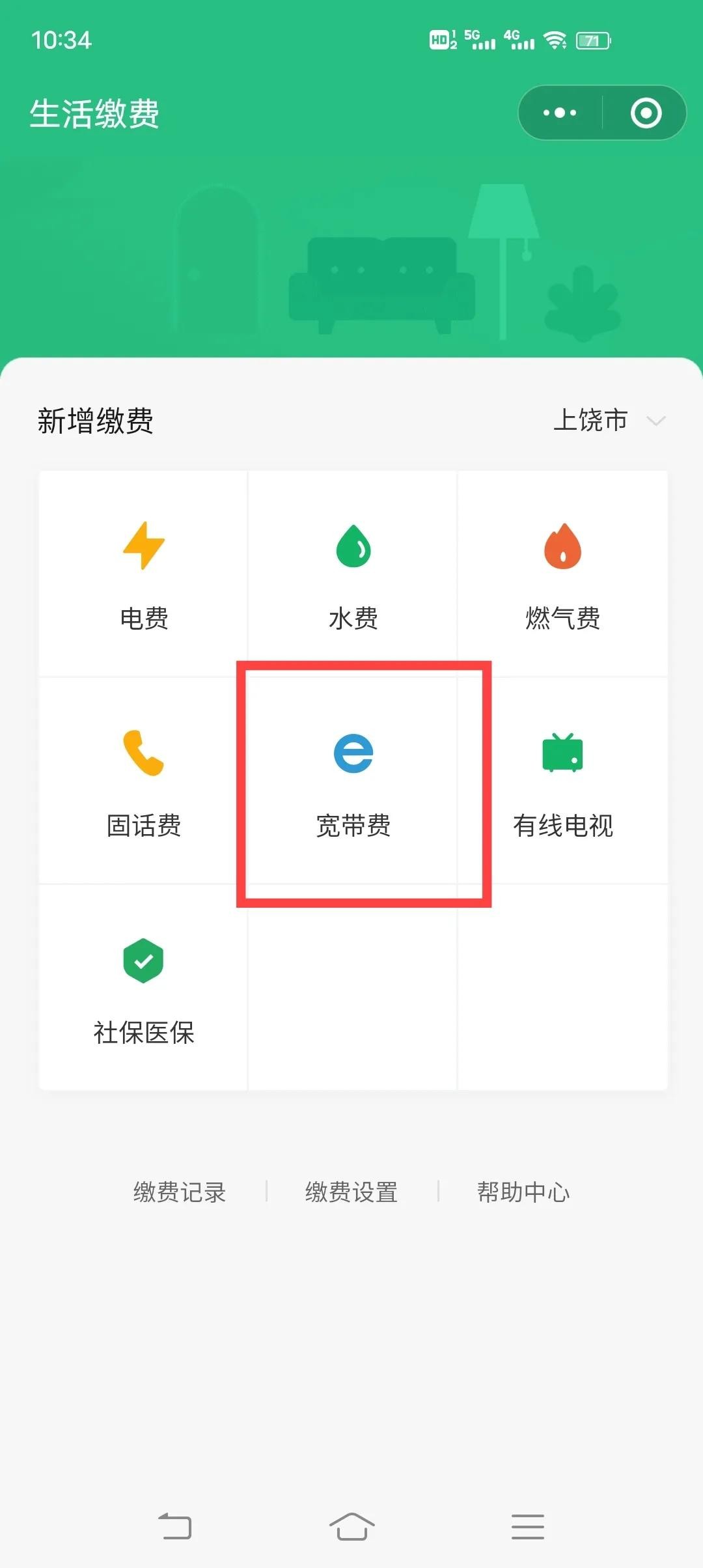Expand the city selector showing 上饶市
This screenshot has width=703, height=1568.
tap(609, 420)
